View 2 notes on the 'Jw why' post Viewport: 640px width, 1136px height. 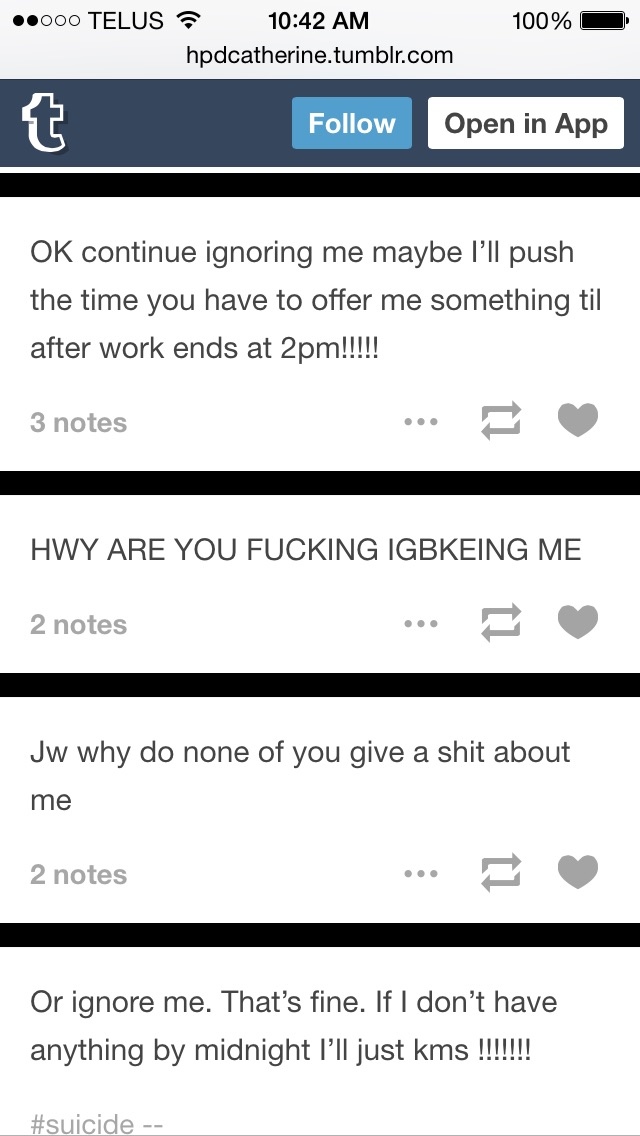tap(78, 874)
